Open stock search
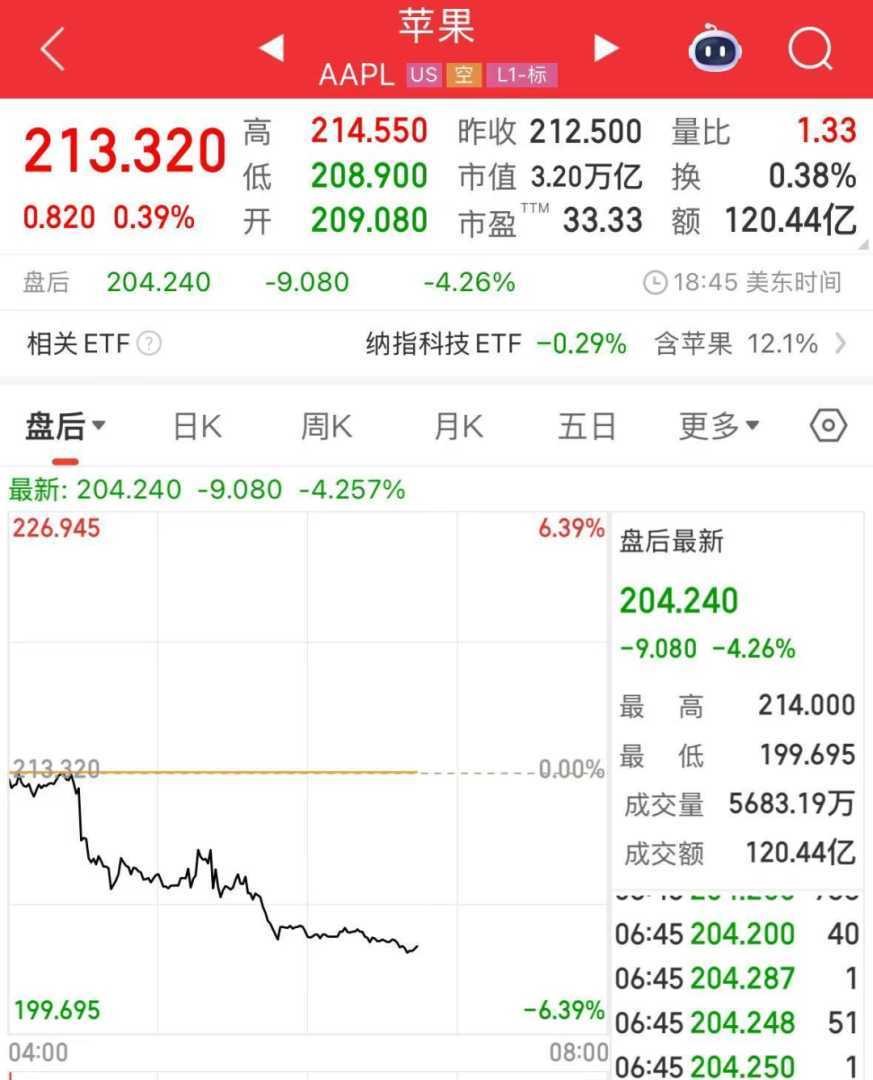873x1080 pixels. (x=810, y=47)
